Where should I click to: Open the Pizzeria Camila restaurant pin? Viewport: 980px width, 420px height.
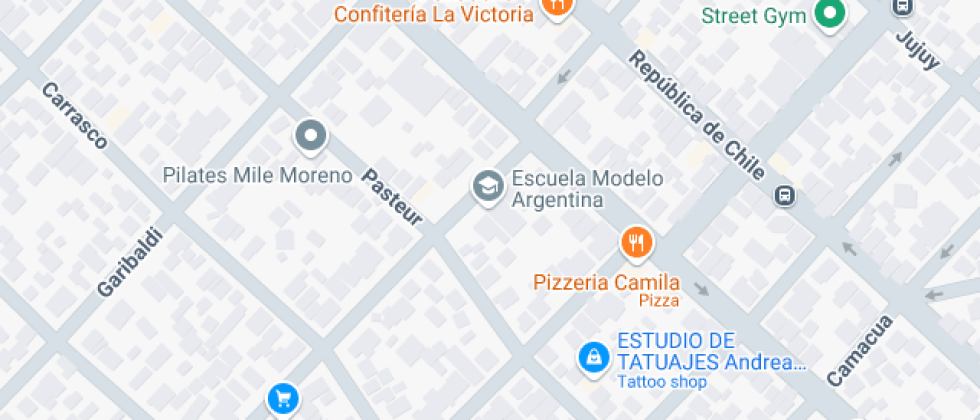pyautogui.click(x=636, y=243)
